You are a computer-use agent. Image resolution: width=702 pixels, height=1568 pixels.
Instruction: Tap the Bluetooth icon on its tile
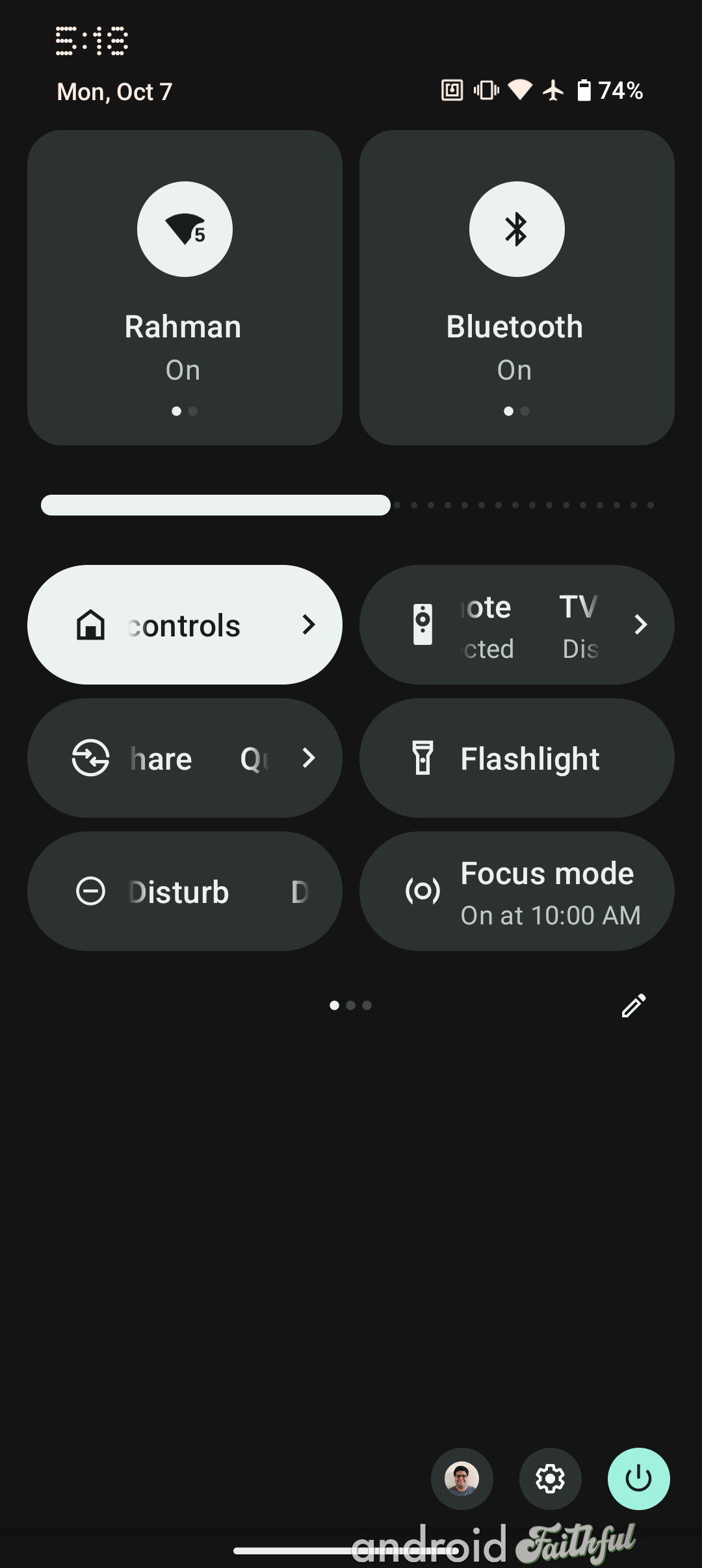516,228
